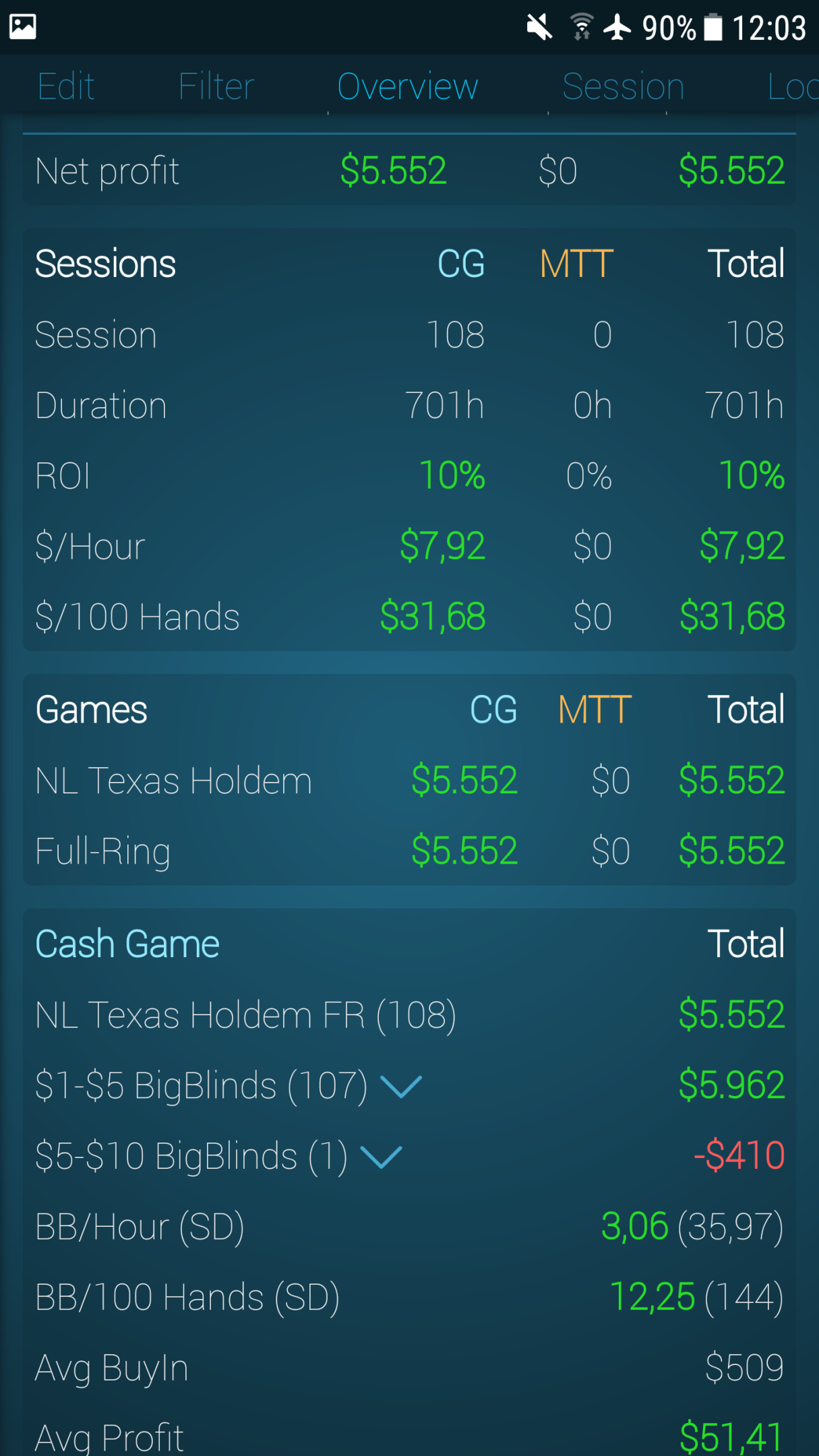Image resolution: width=819 pixels, height=1456 pixels.
Task: Go to the Session tab
Action: [x=624, y=86]
